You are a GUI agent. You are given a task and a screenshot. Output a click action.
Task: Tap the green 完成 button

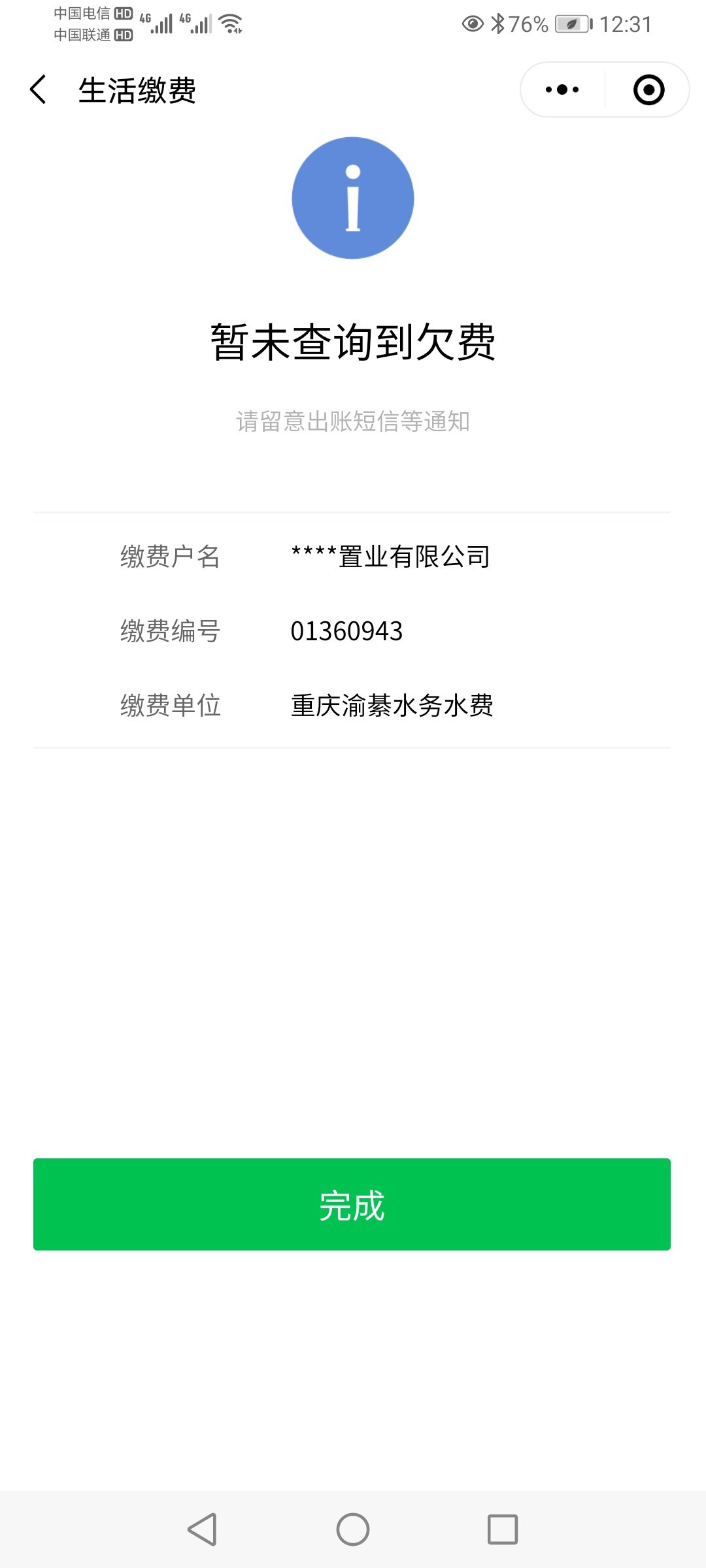[x=352, y=1204]
